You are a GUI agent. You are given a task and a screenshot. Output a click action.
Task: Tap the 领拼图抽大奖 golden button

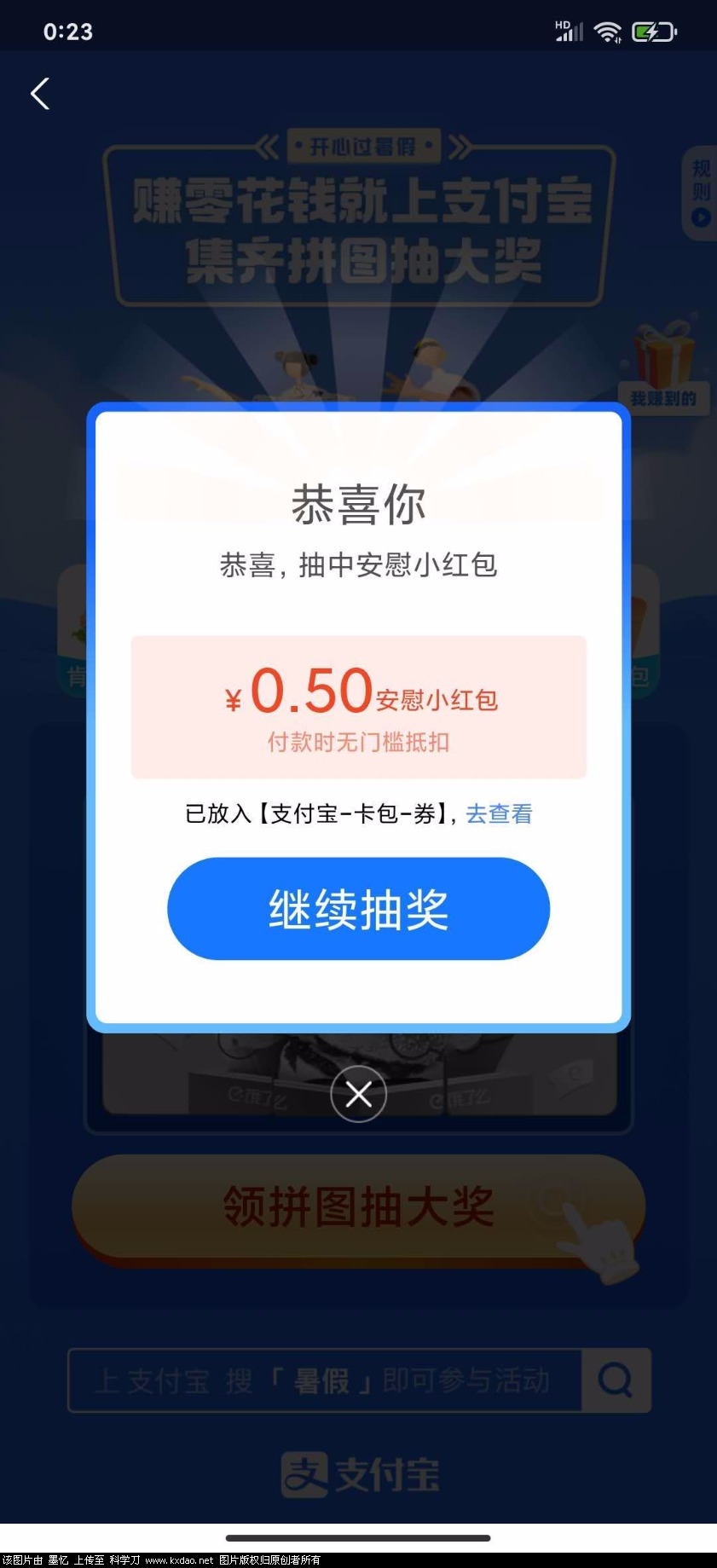point(358,1207)
